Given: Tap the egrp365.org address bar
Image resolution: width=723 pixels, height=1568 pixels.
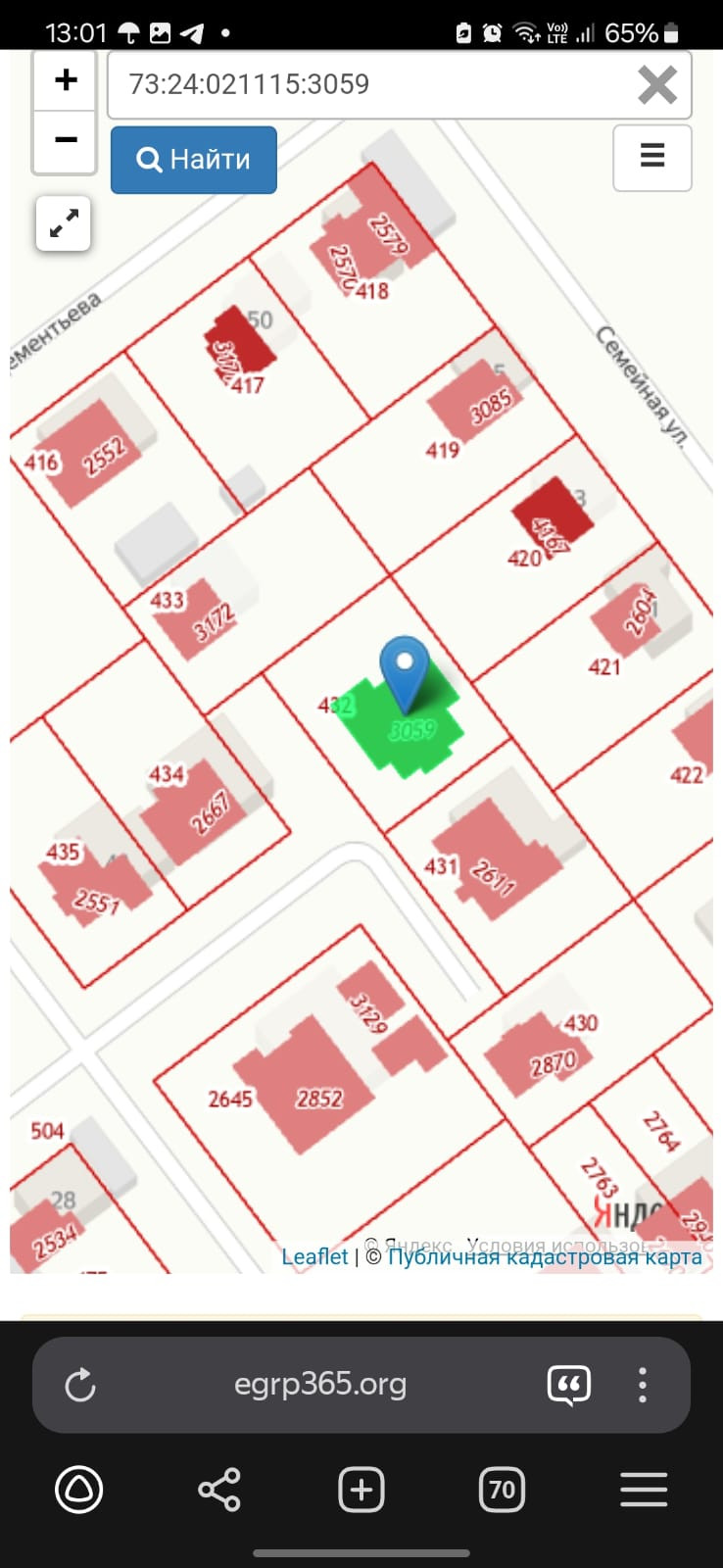Looking at the screenshot, I should [x=320, y=1385].
